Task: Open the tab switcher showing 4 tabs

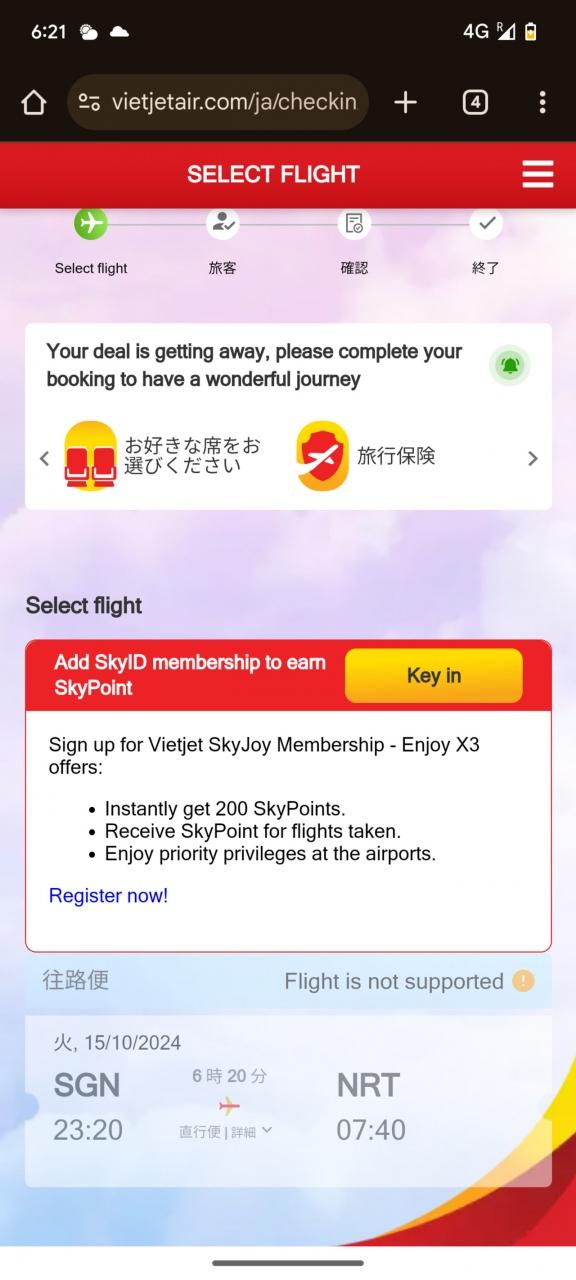Action: click(475, 102)
